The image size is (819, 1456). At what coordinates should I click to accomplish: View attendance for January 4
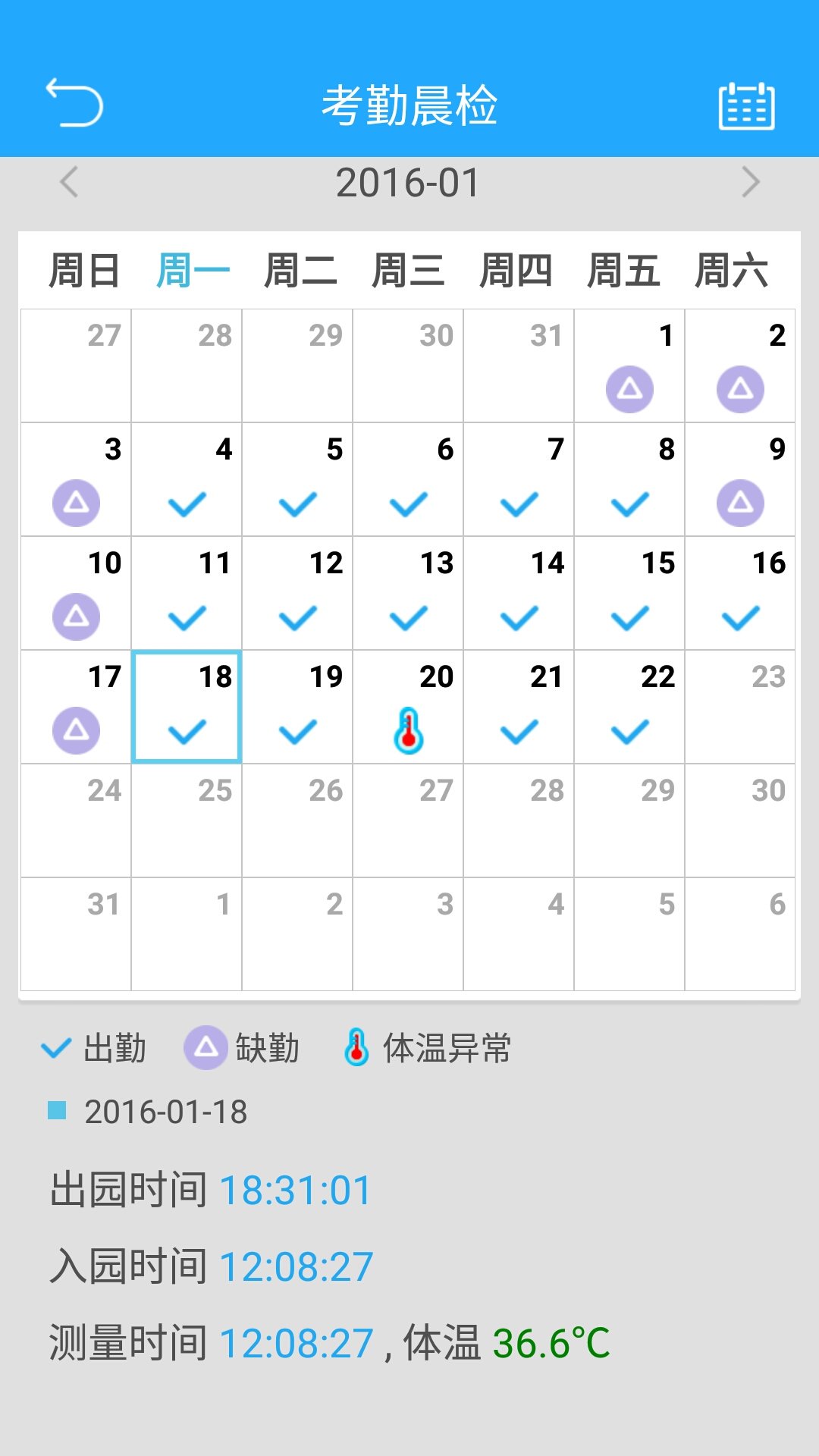point(187,479)
